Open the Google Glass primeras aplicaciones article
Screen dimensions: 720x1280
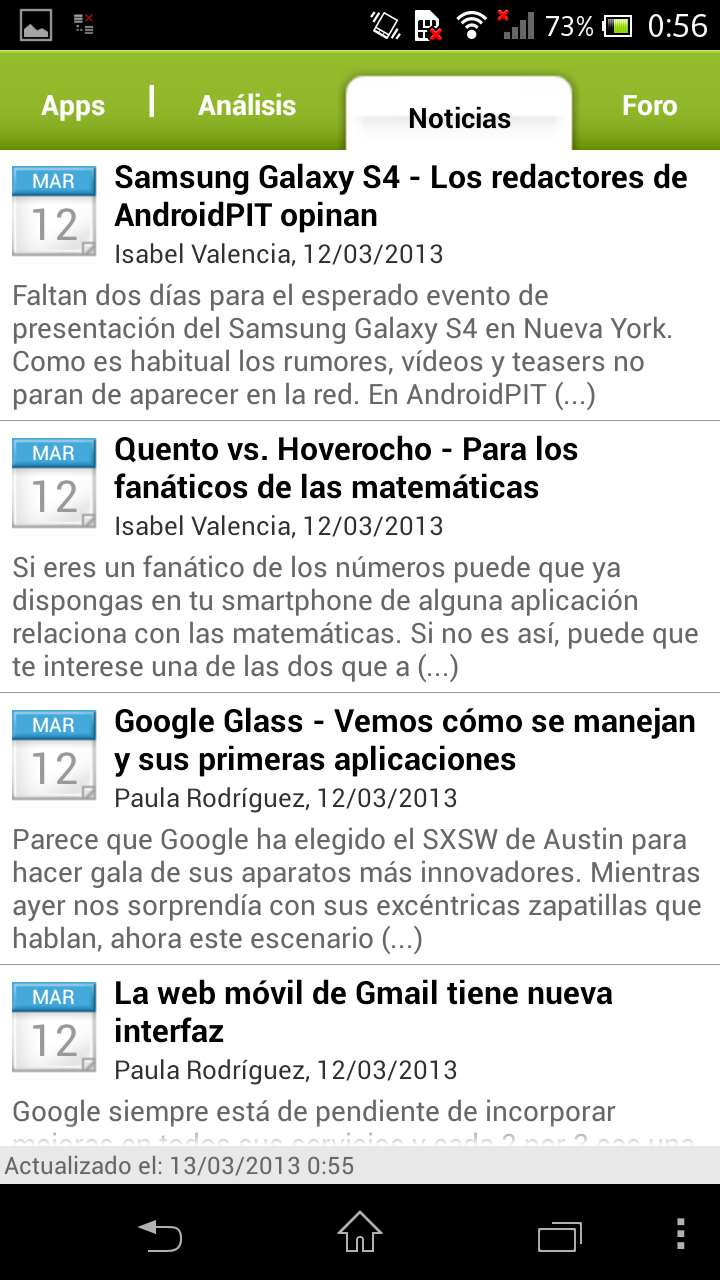[x=404, y=740]
